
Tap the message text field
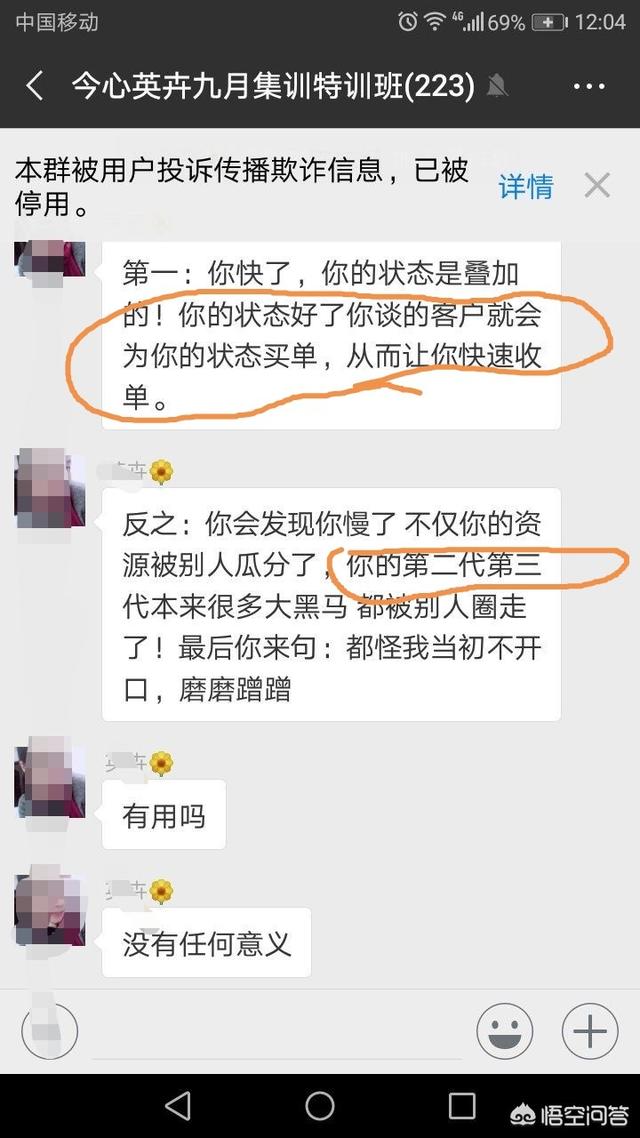(275, 1032)
